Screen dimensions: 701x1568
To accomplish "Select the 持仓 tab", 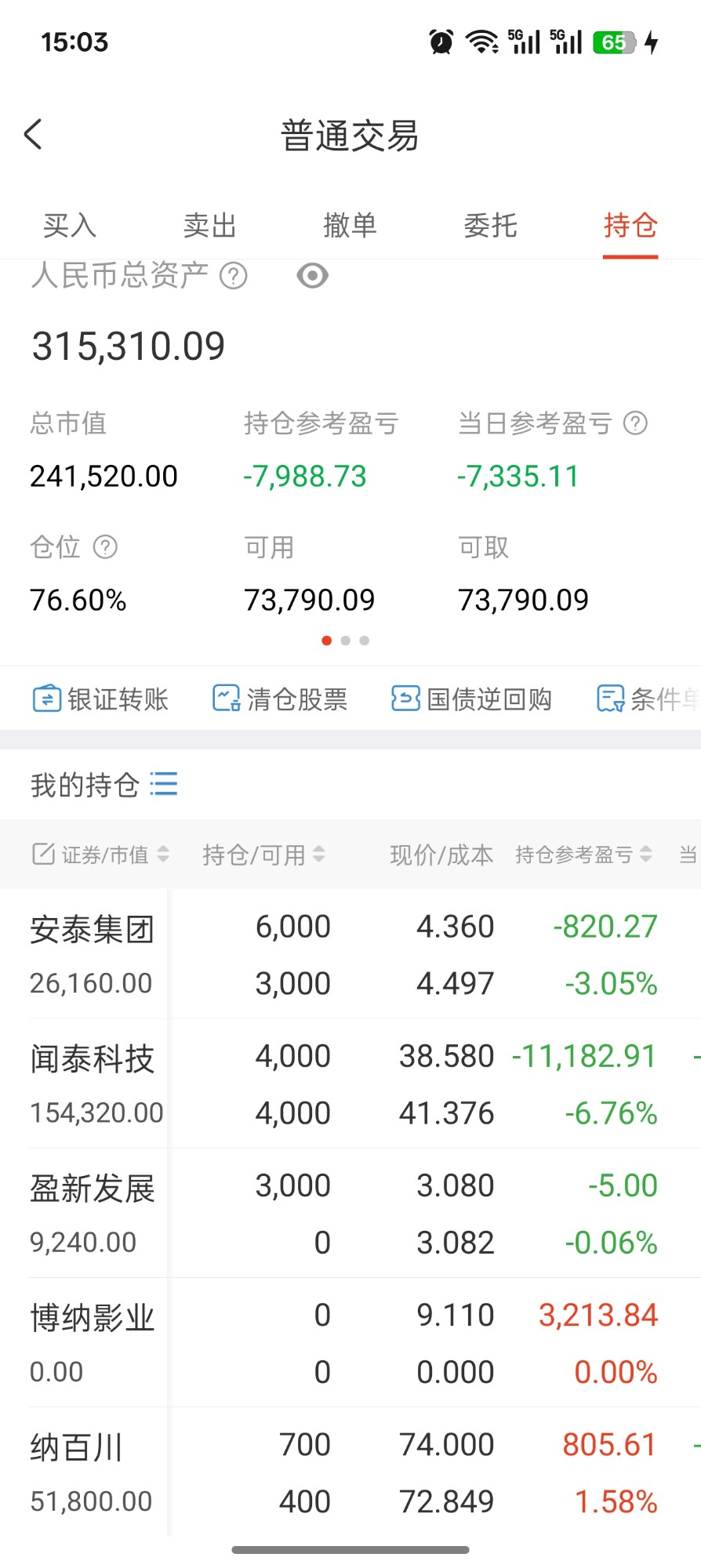I will (630, 226).
